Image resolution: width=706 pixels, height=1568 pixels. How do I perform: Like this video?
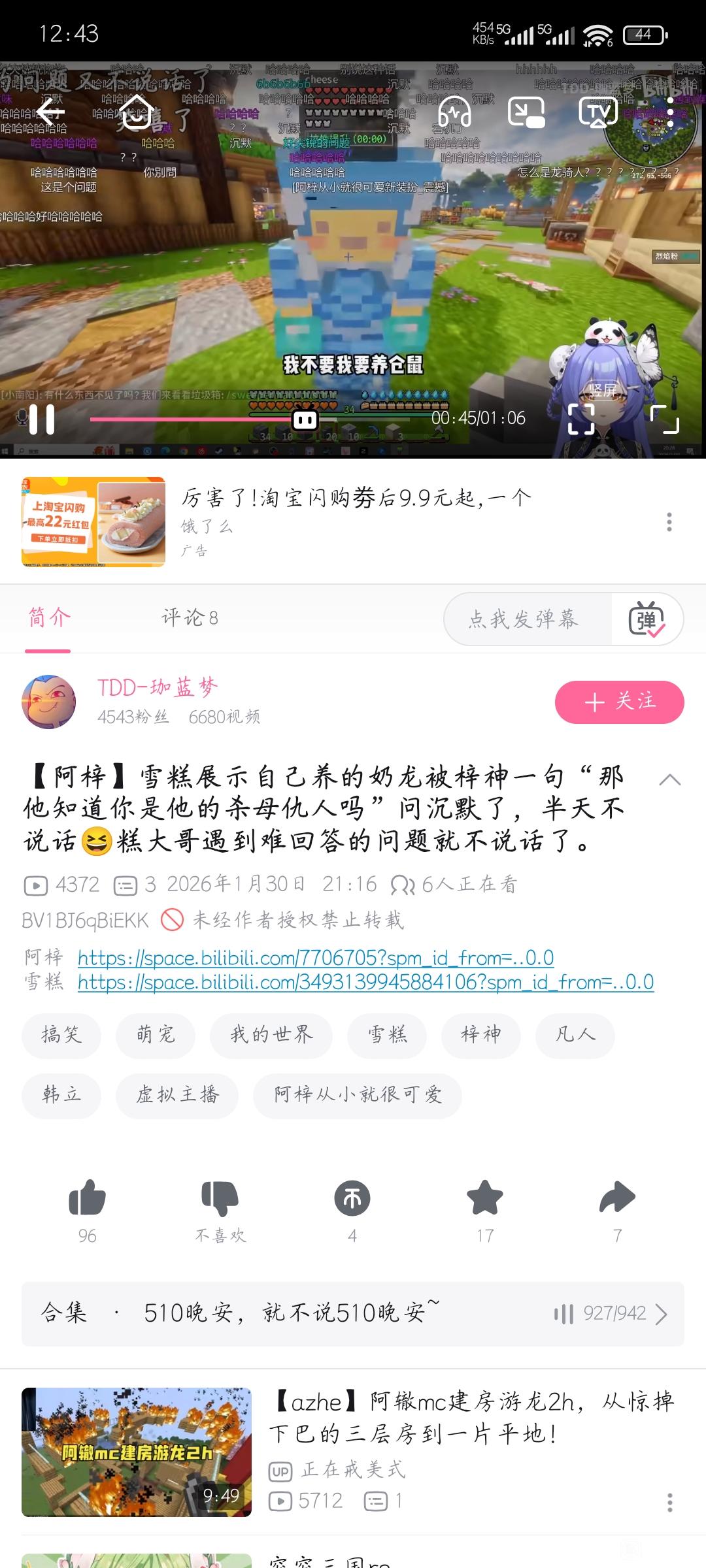87,1198
